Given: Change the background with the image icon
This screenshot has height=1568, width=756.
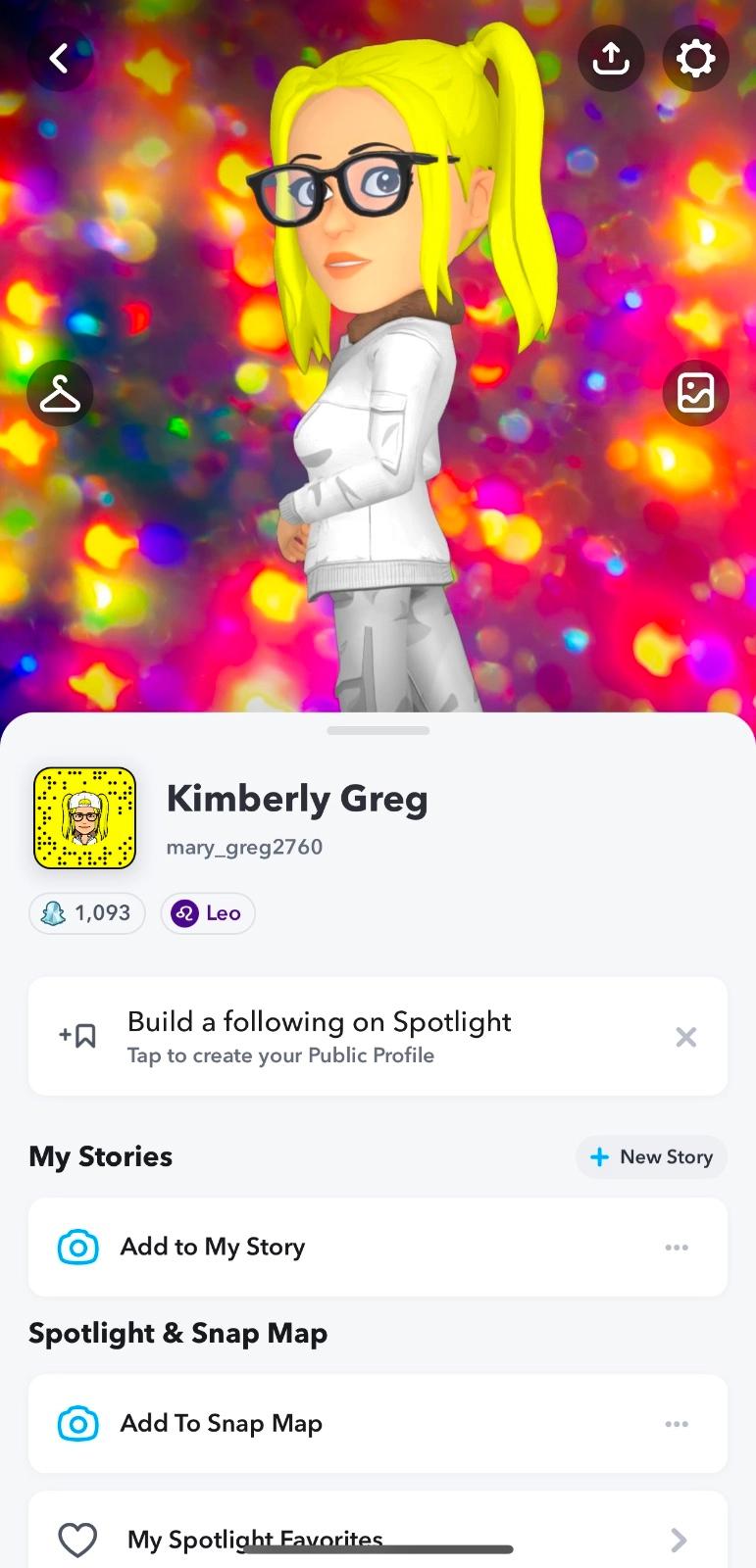Looking at the screenshot, I should click(695, 394).
